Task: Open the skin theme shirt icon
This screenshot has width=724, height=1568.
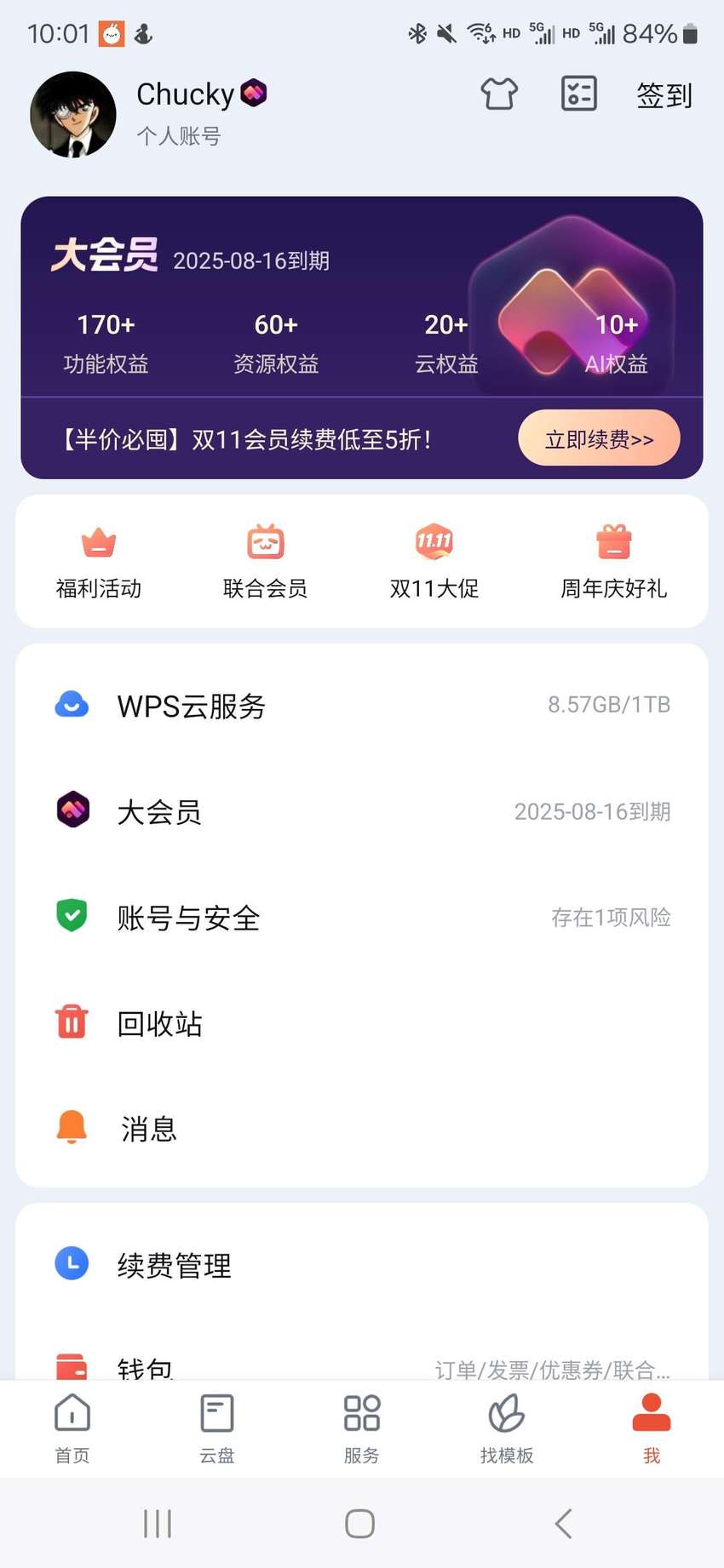Action: click(x=499, y=94)
